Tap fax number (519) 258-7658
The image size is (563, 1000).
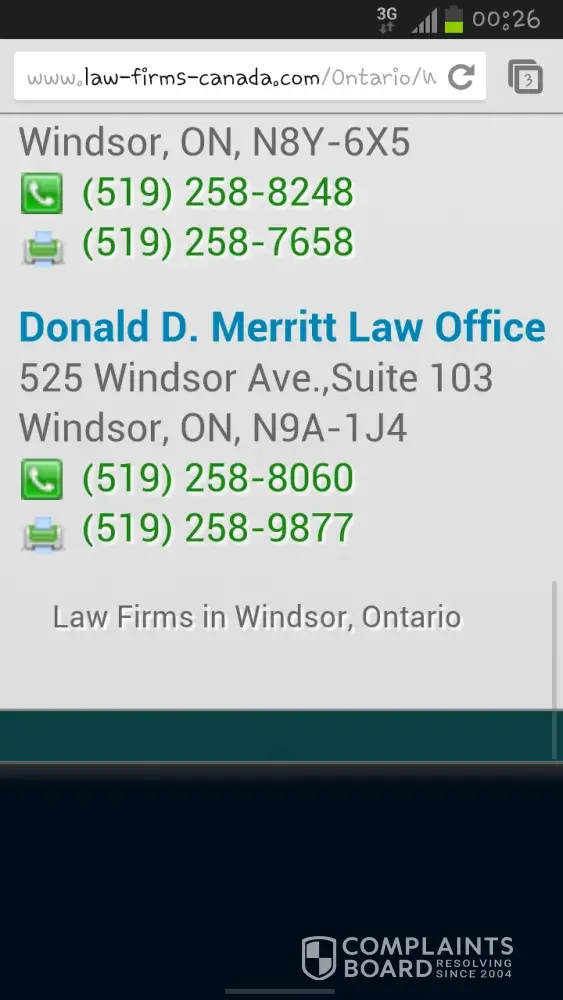(218, 242)
